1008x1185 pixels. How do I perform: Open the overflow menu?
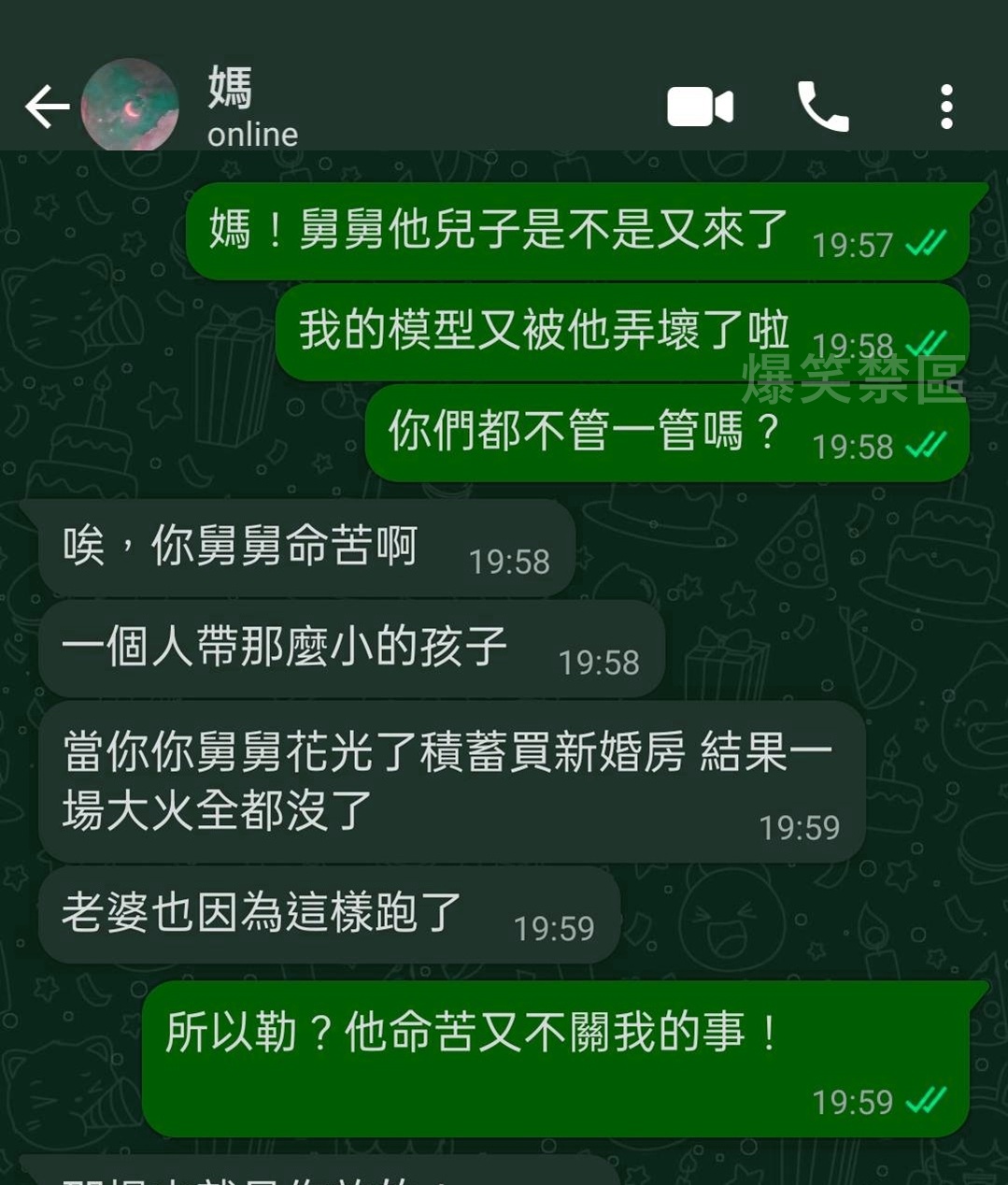(946, 107)
